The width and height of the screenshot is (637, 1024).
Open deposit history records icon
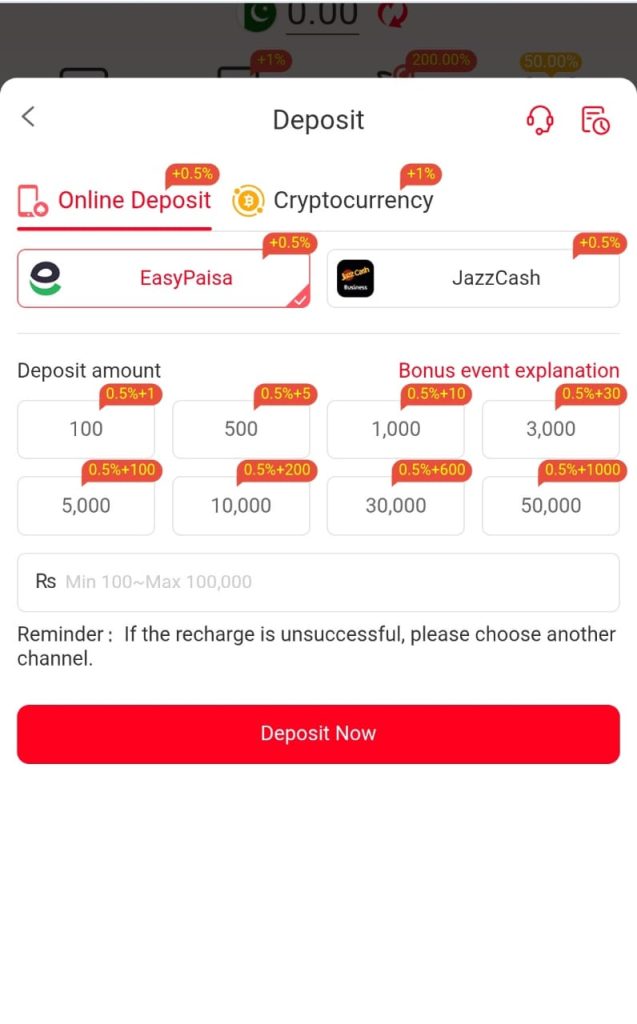pos(595,120)
